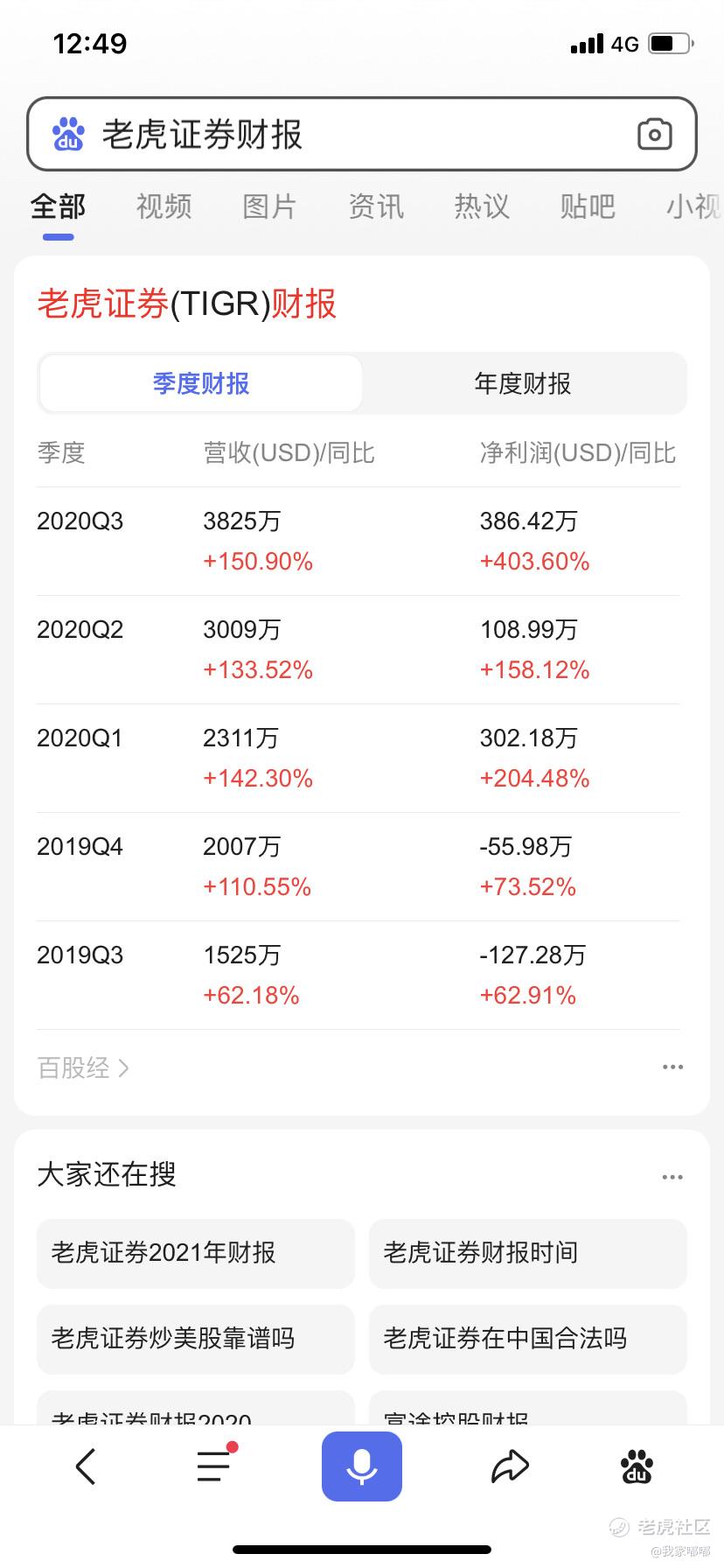This screenshot has width=724, height=1568.
Task: Select the 年度财报 segment
Action: [x=523, y=383]
